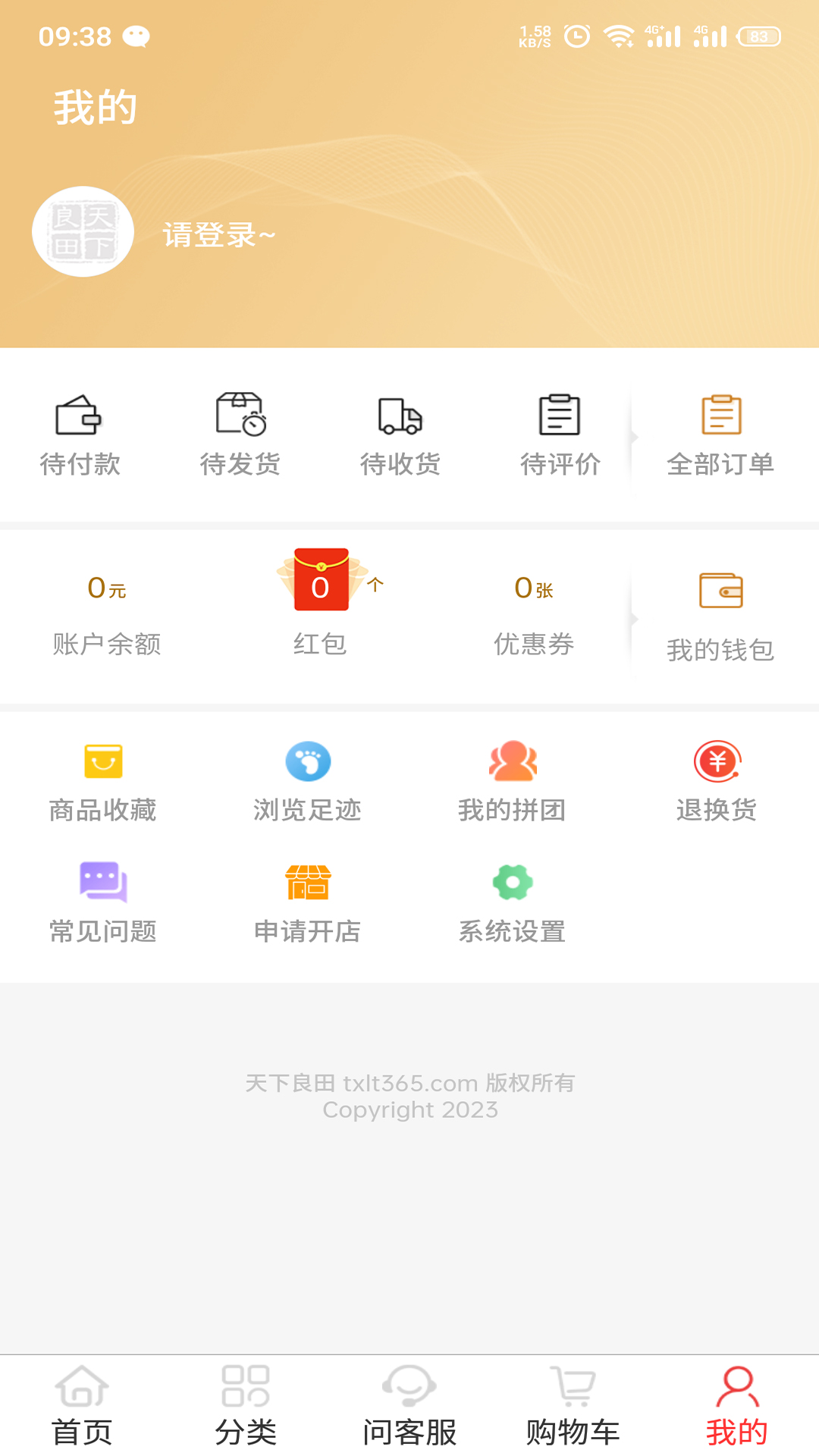View 待收货 orders awaiting receipt
This screenshot has width=819, height=1456.
(x=400, y=435)
